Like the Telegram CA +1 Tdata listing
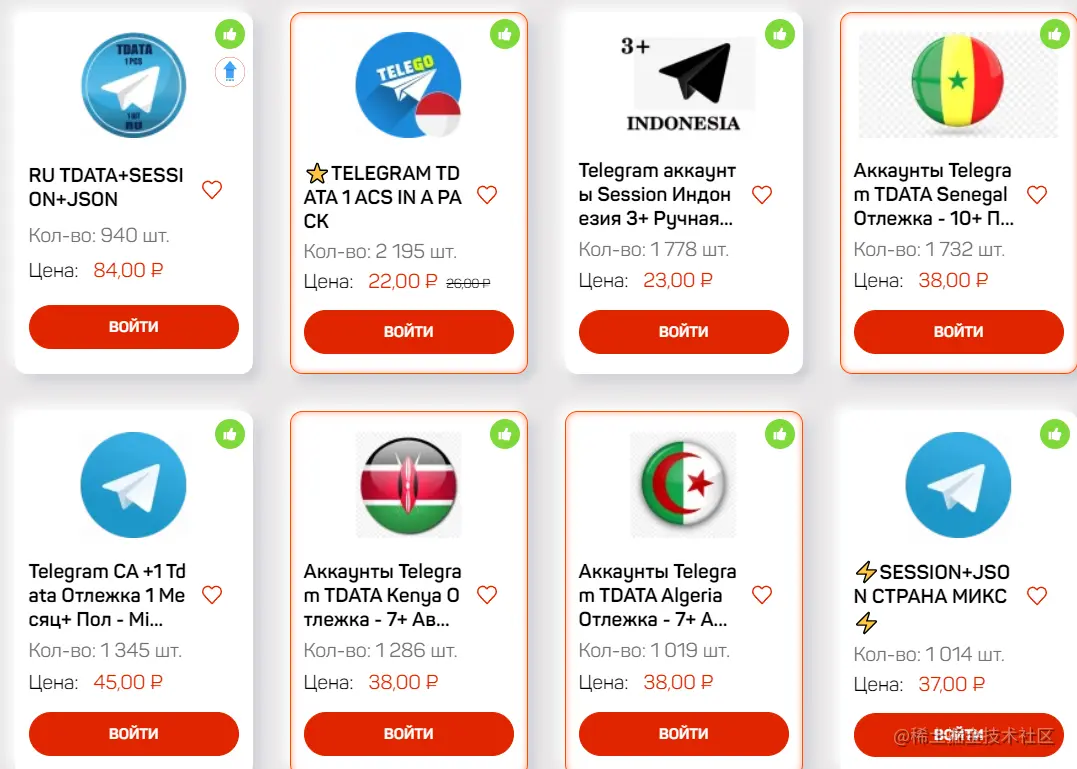The image size is (1077, 769). (x=212, y=595)
